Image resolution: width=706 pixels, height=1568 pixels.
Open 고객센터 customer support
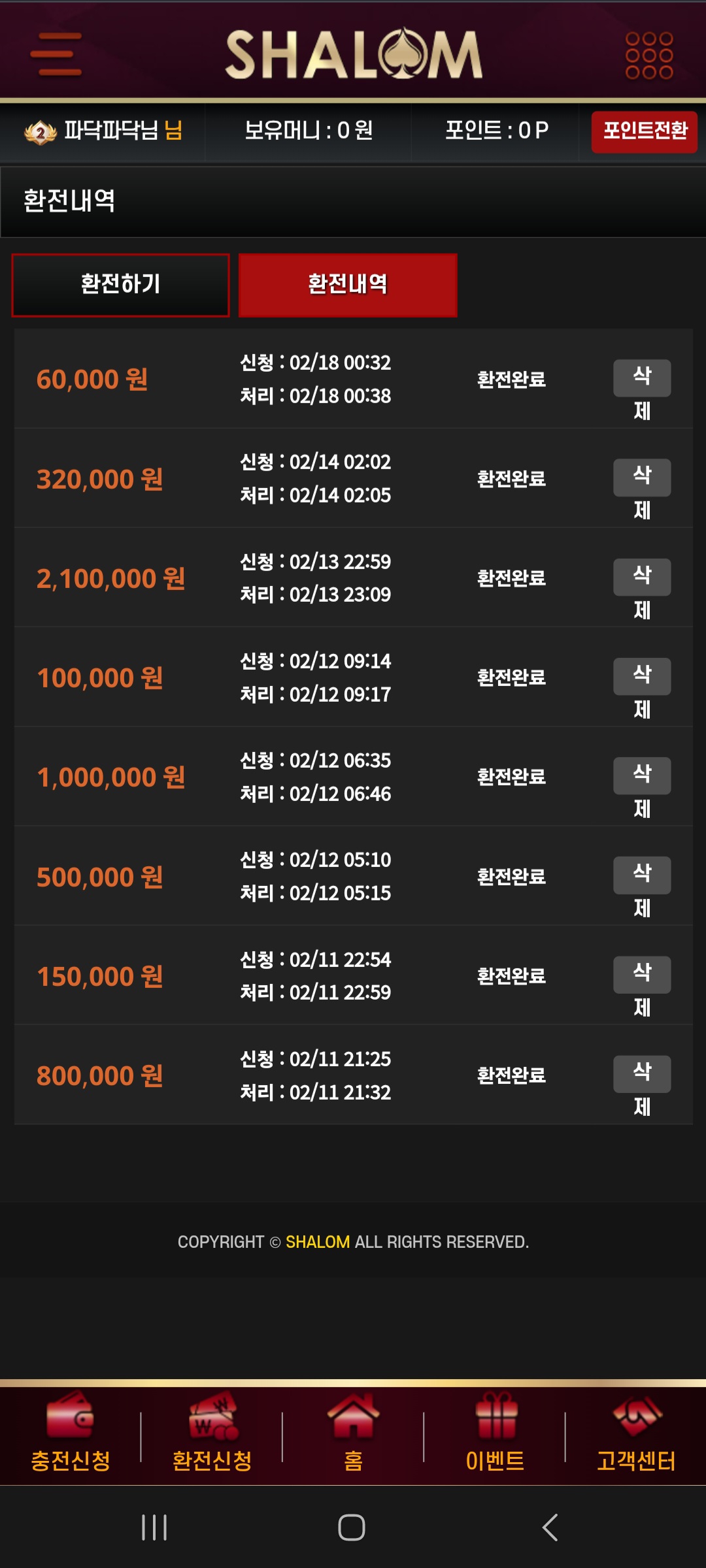(x=636, y=1435)
